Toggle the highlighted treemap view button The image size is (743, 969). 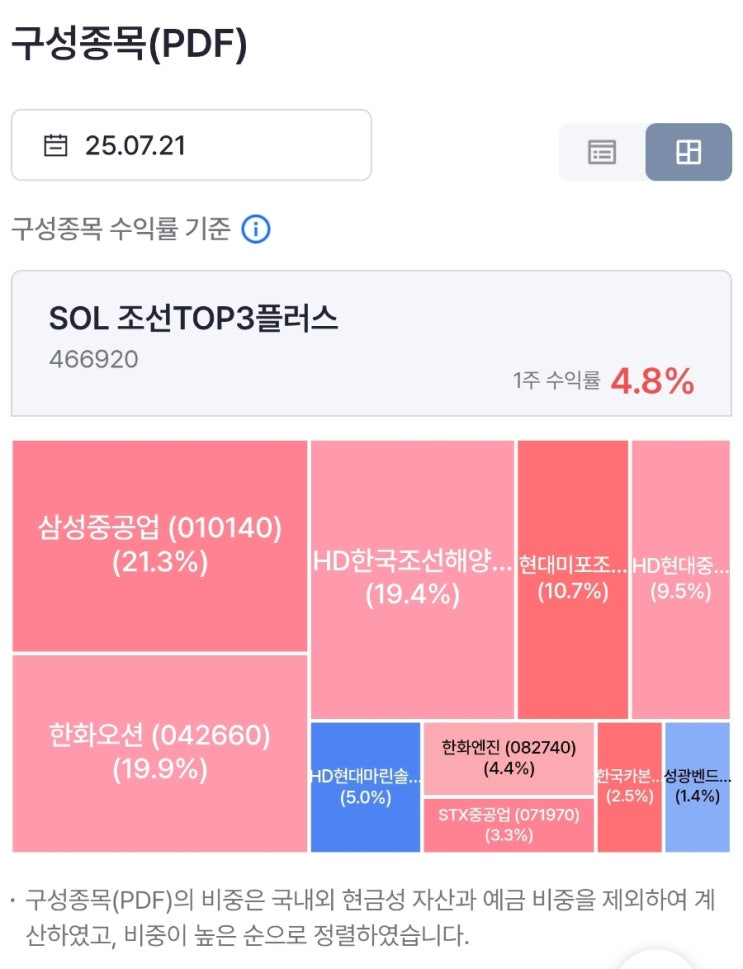tap(688, 153)
